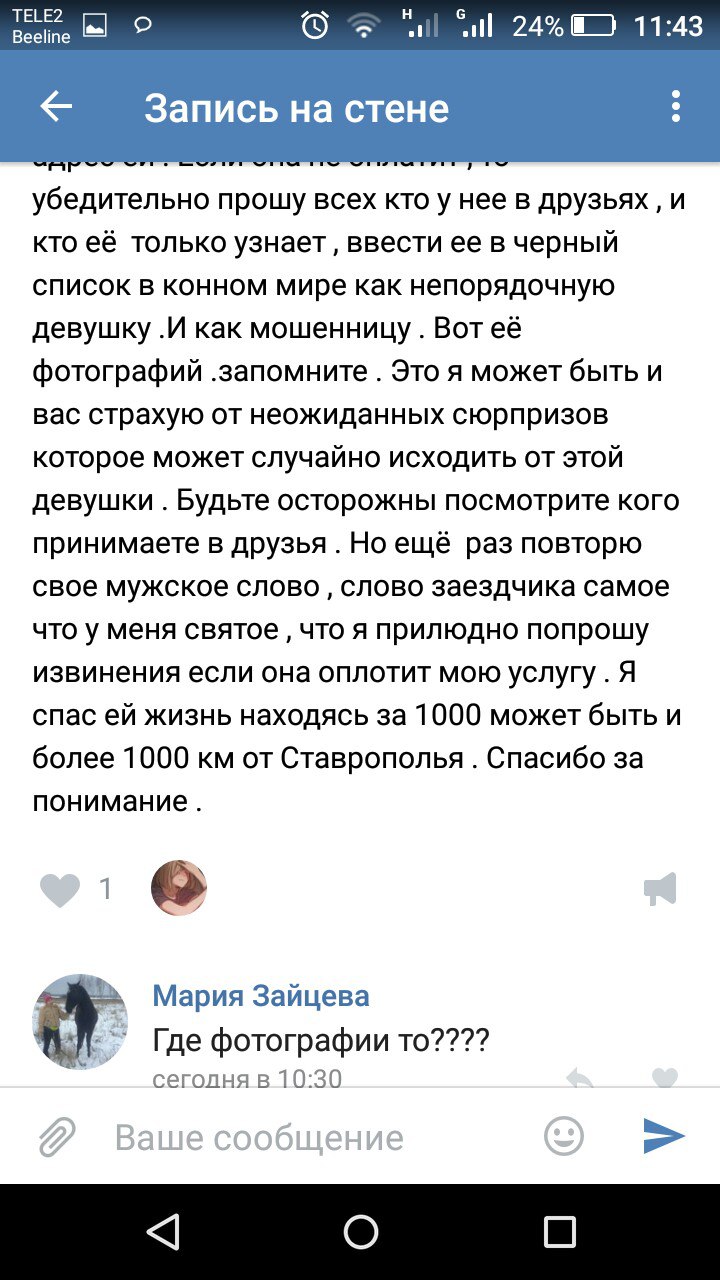Reply to Мария Зайцева's comment
This screenshot has height=1280, width=720.
[x=580, y=1078]
